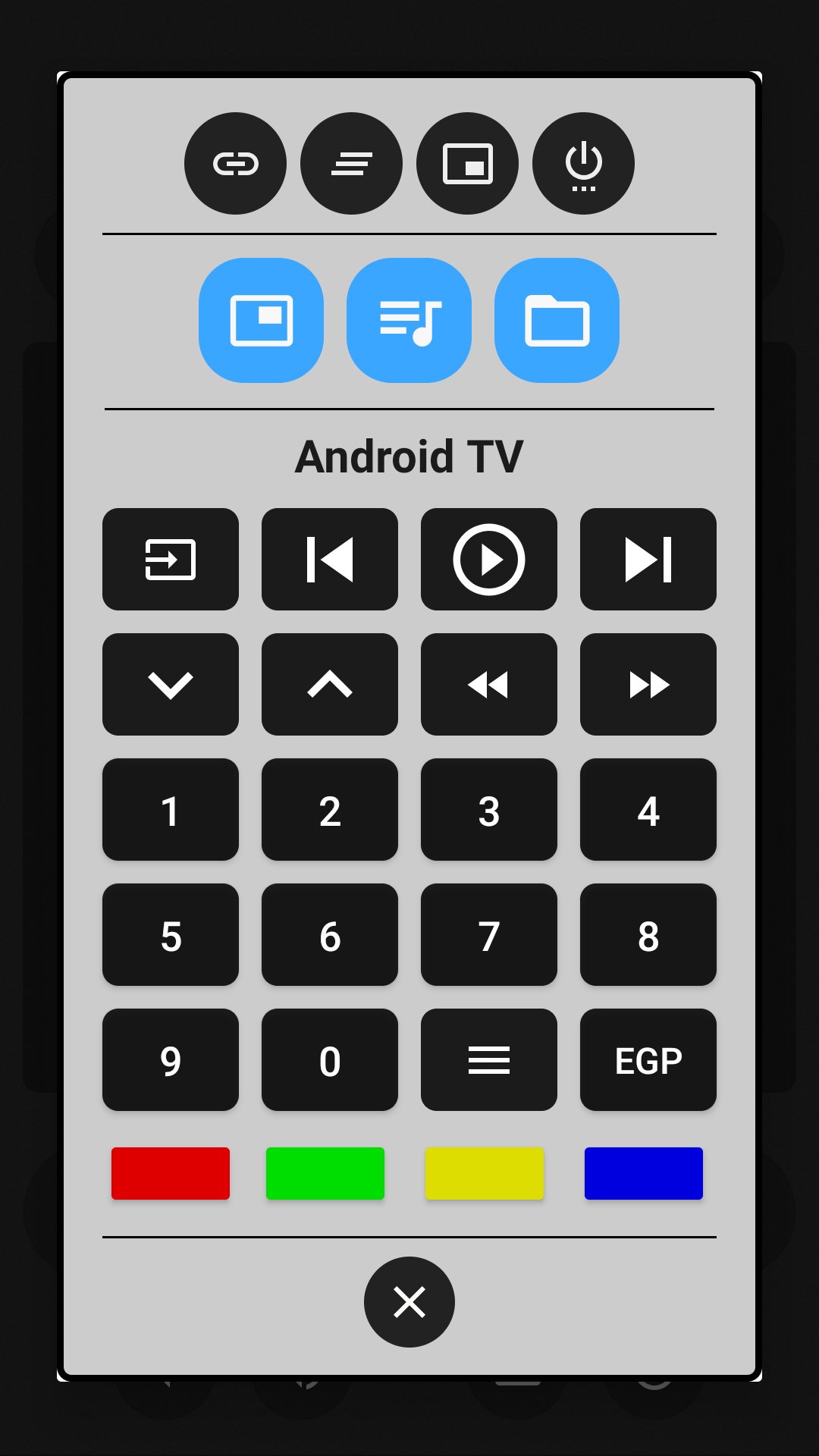Toggle the TV power button
This screenshot has width=819, height=1456.
582,164
